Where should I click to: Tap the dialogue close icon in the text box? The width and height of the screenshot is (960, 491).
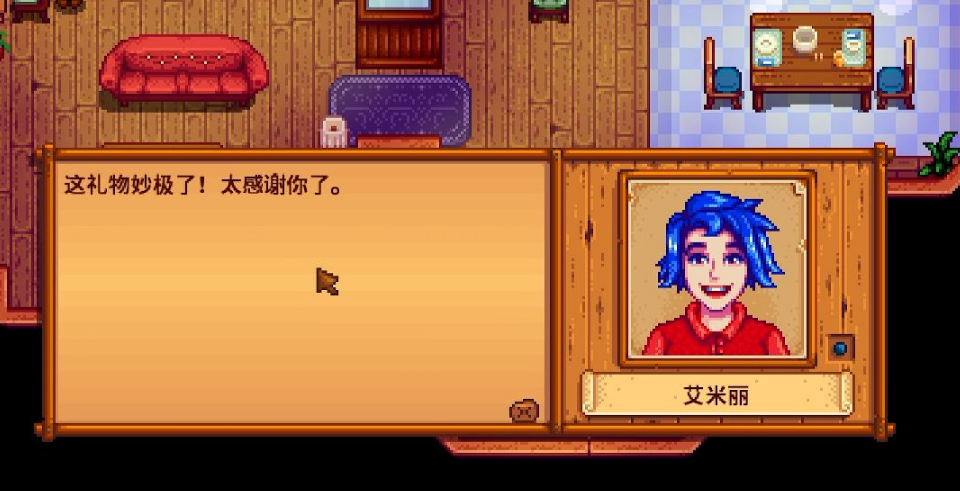tap(524, 410)
